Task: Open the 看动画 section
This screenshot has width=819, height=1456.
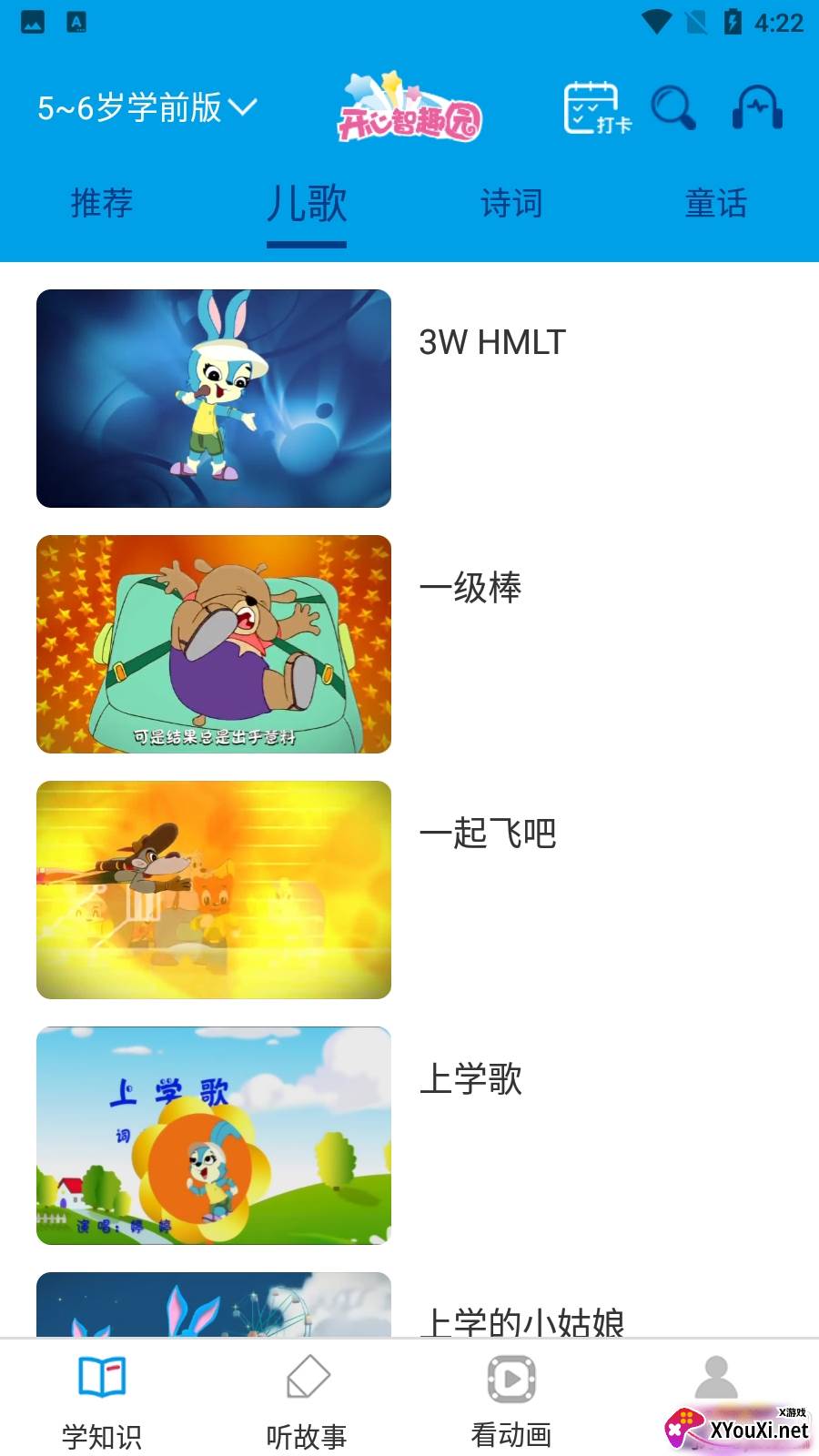Action: tap(511, 1401)
